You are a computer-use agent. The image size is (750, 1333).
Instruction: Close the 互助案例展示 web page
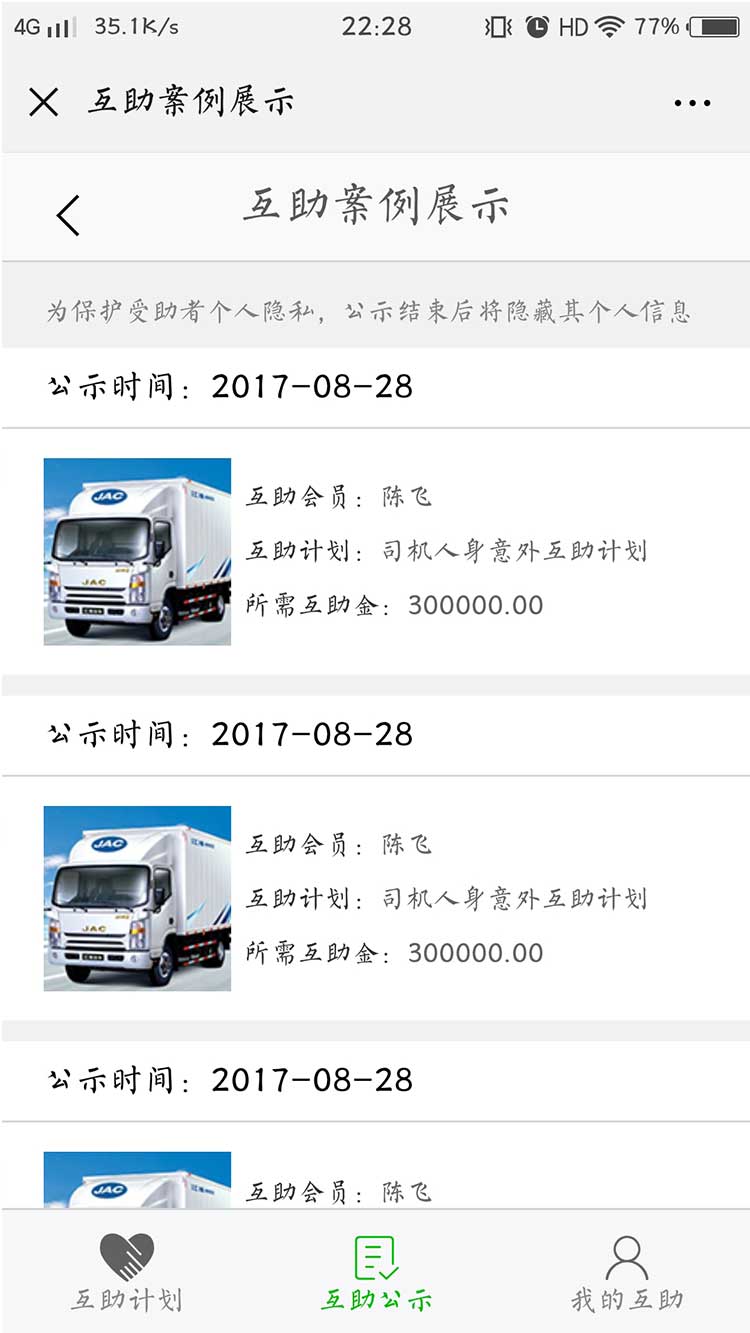click(x=44, y=102)
